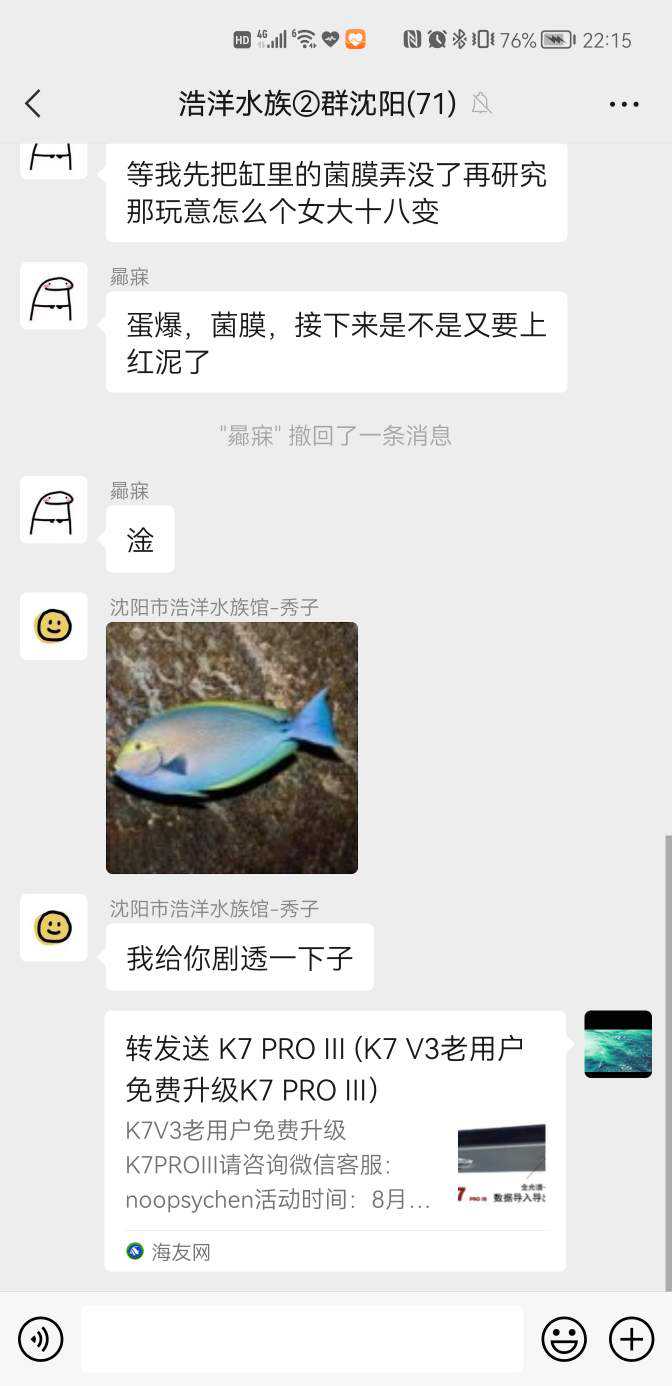Open the plus attachment menu
672x1386 pixels.
(631, 1339)
